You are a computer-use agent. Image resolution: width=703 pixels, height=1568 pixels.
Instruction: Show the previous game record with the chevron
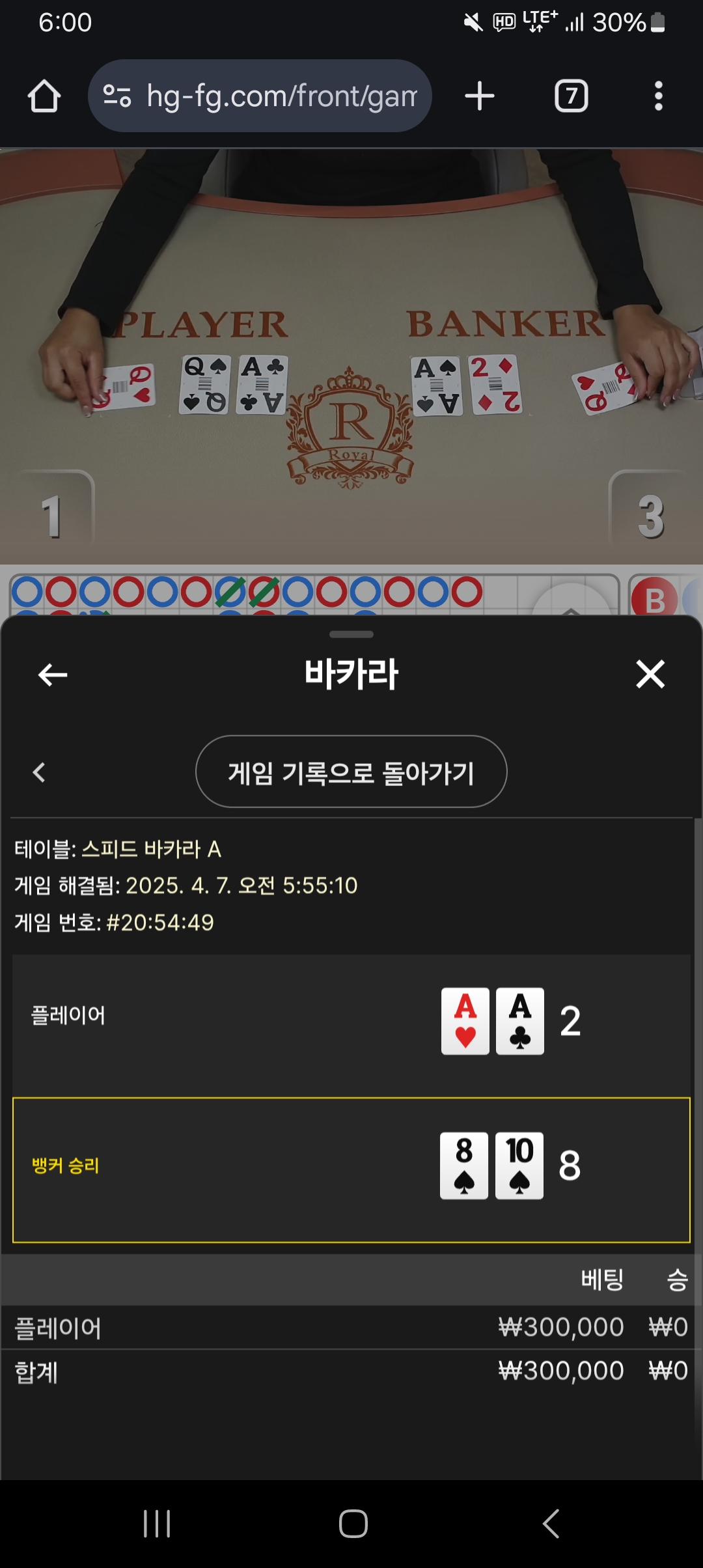39,772
